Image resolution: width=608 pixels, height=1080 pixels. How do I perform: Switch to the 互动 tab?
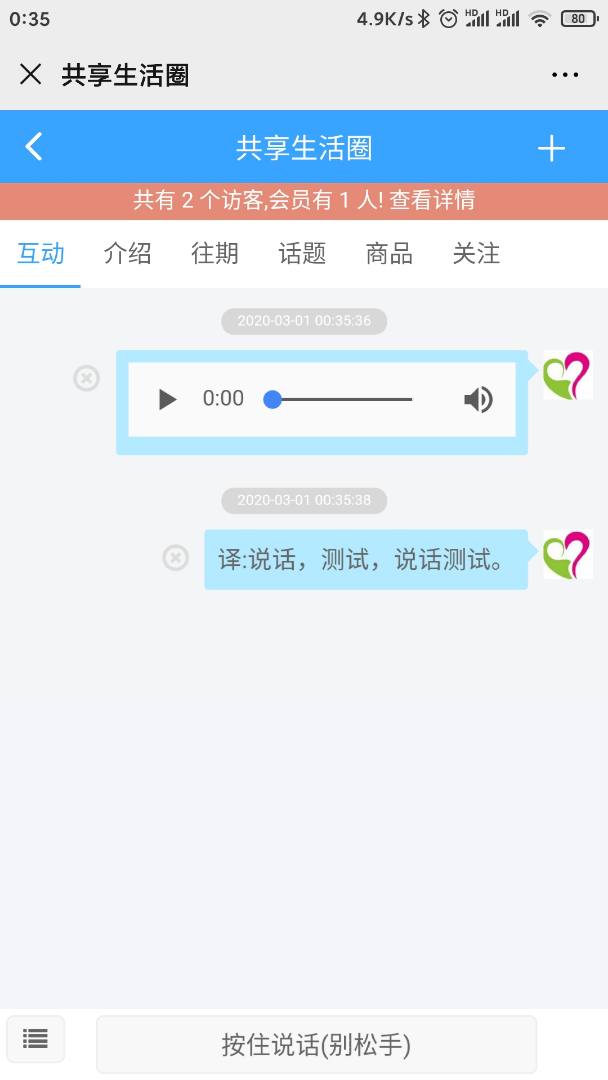coord(41,254)
